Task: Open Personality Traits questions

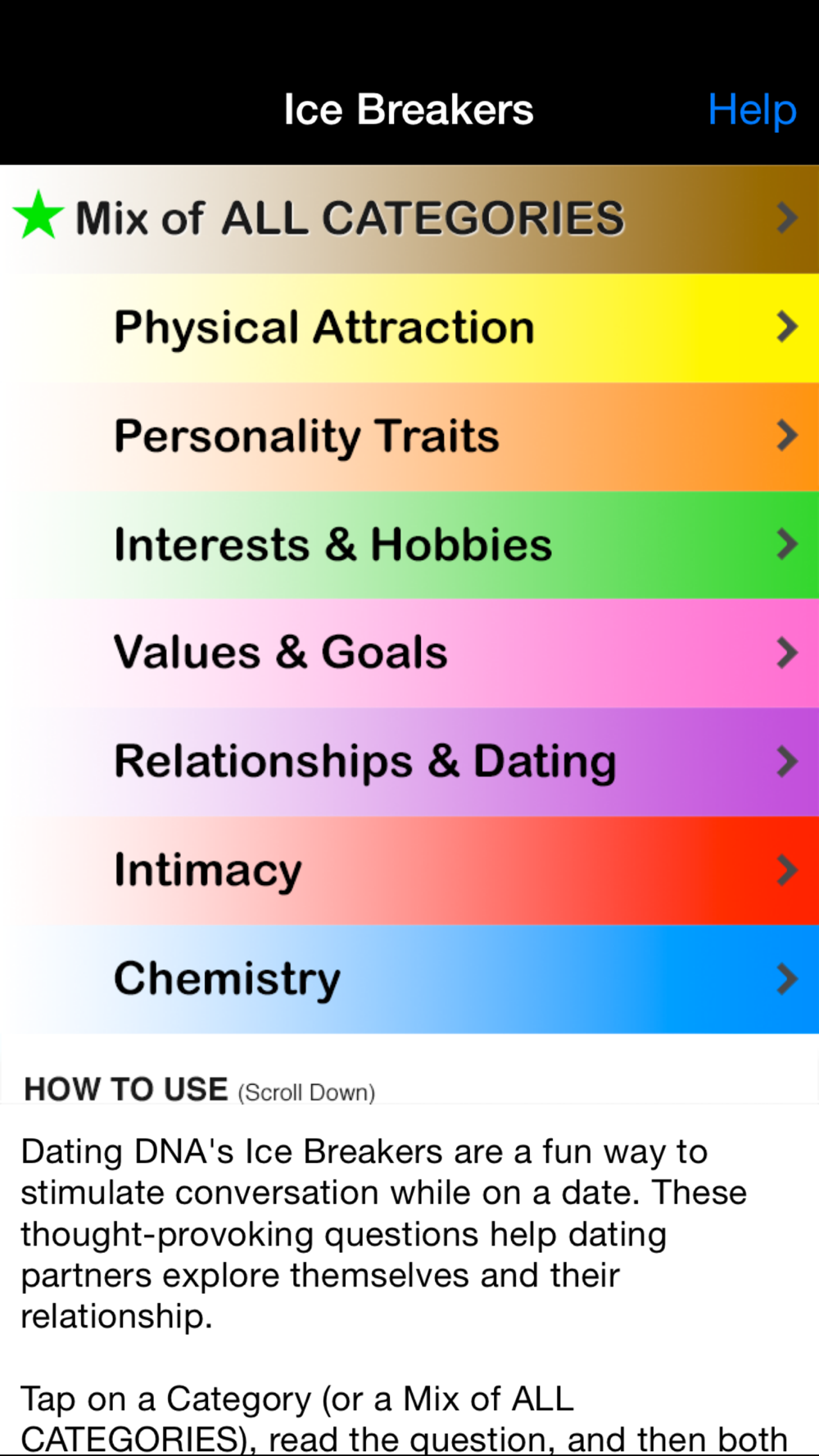Action: click(x=409, y=436)
